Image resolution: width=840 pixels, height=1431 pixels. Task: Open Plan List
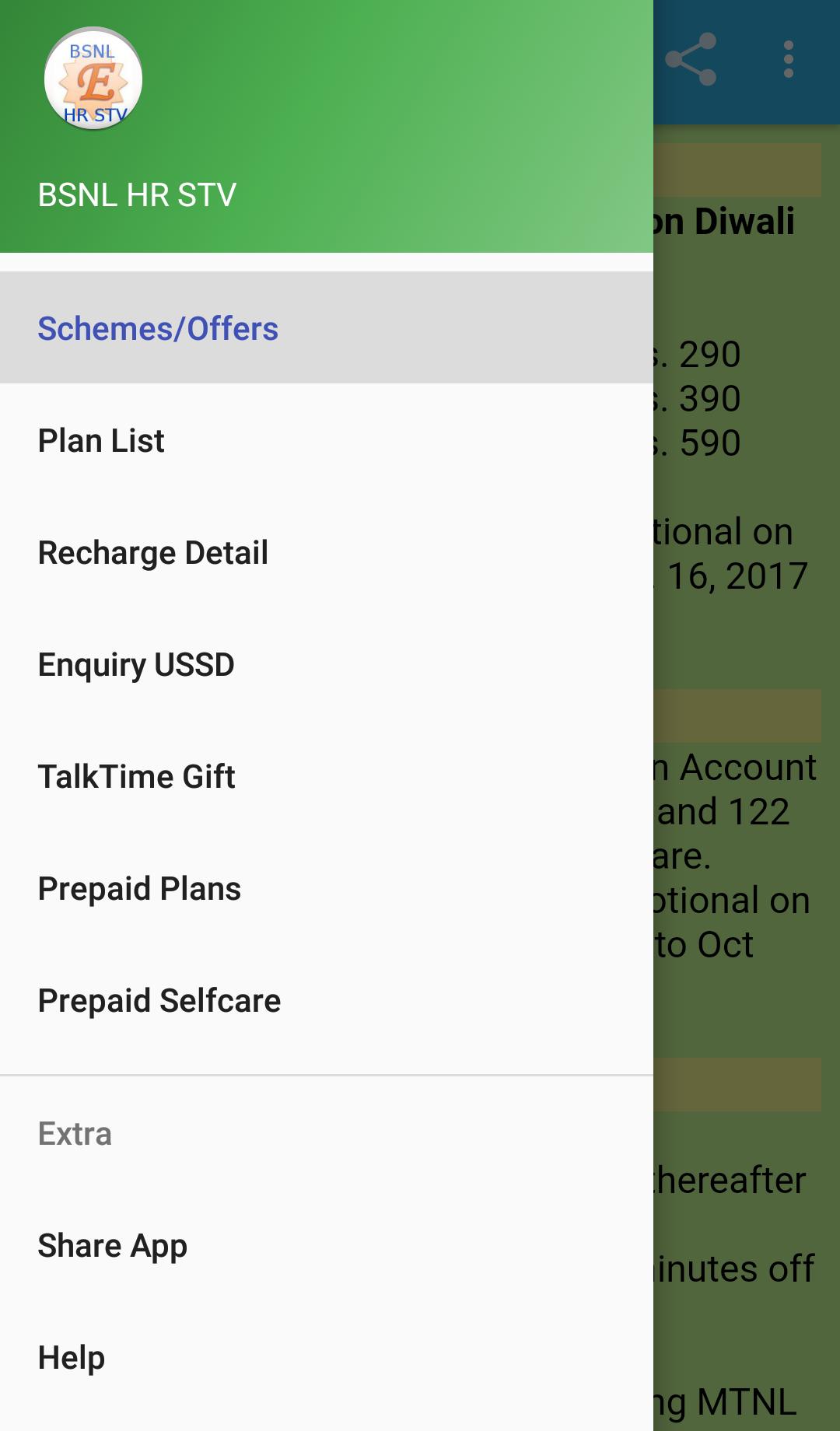(101, 440)
